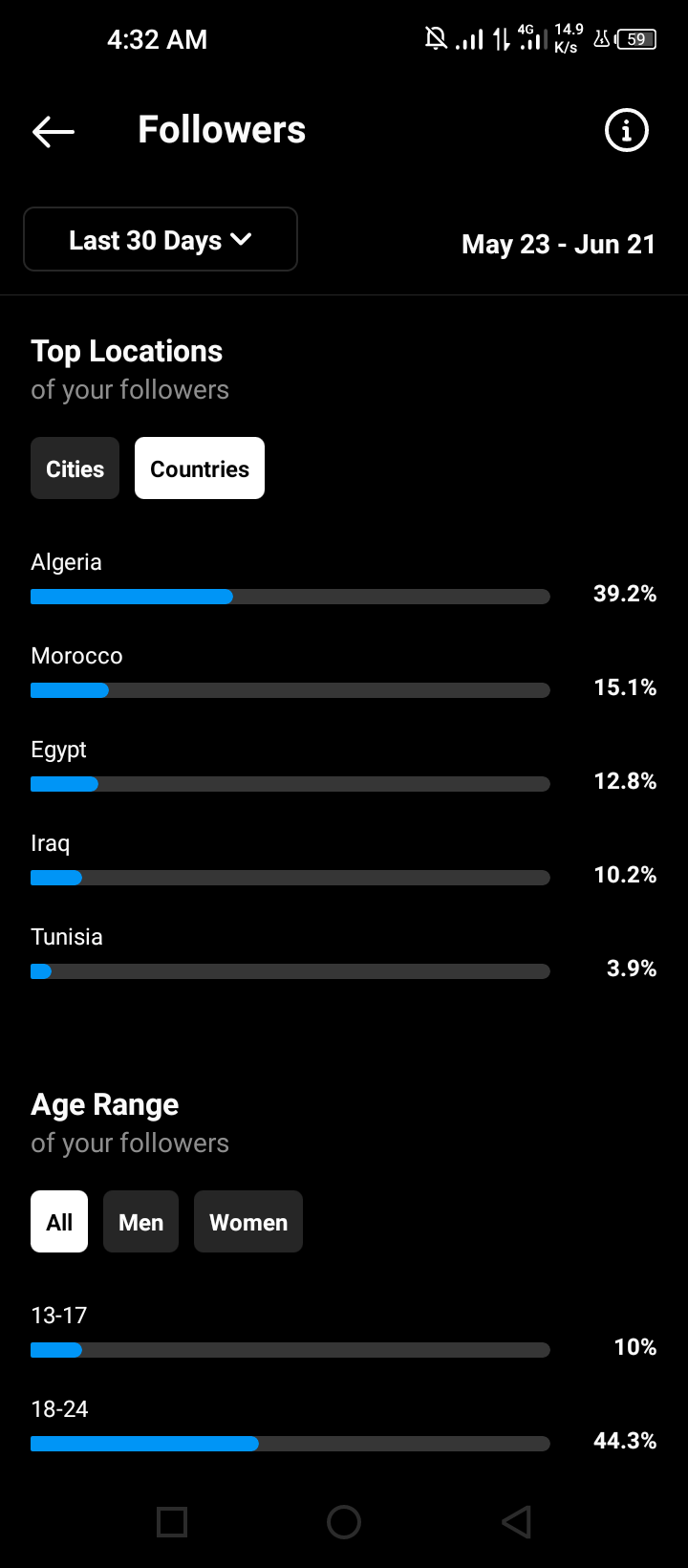
Task: Show age range for Women
Action: coord(248,1222)
